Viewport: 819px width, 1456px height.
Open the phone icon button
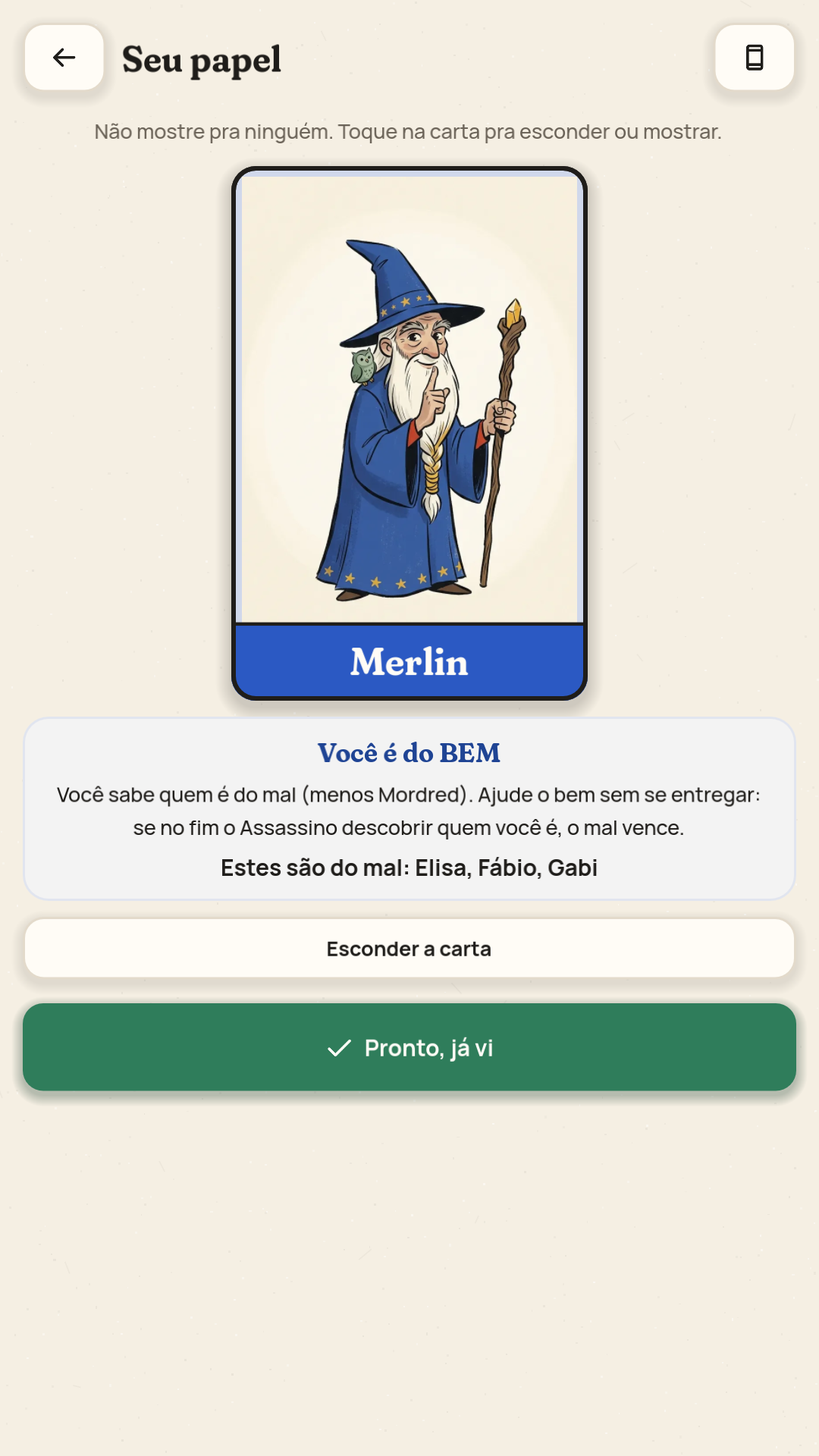pyautogui.click(x=755, y=58)
